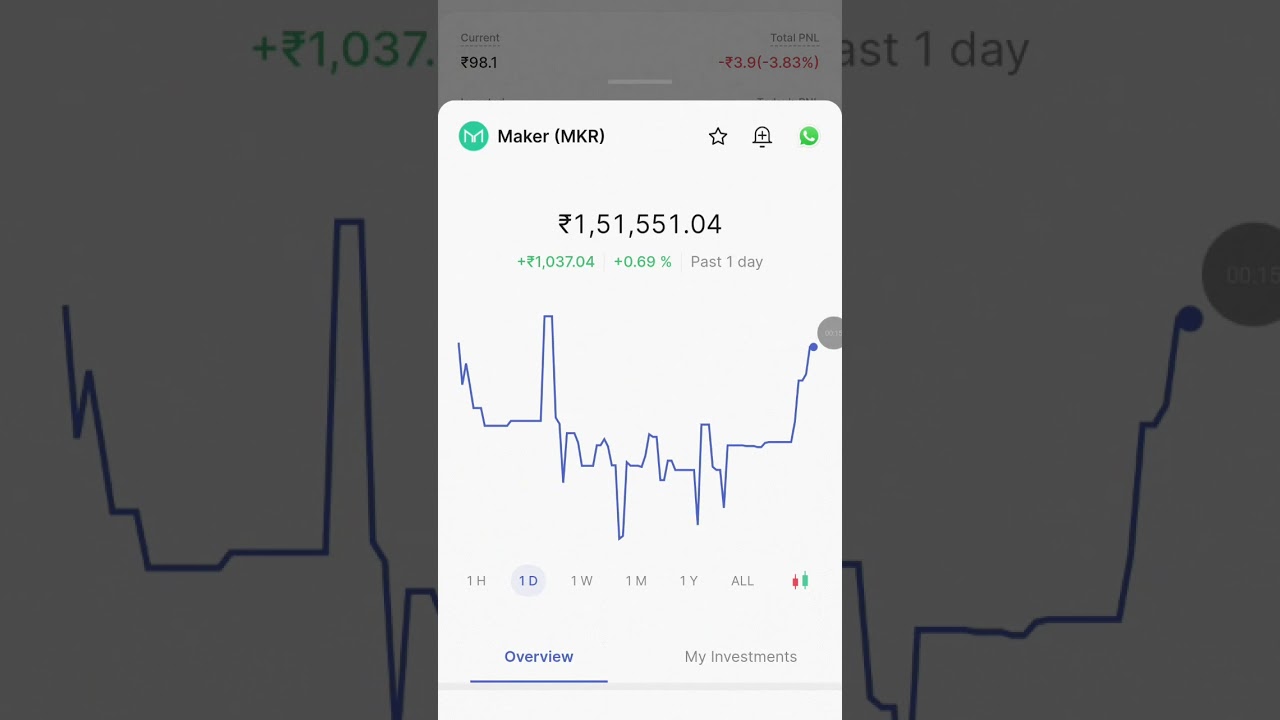The height and width of the screenshot is (720, 1280).
Task: Add Maker (MKR) to favorites with star
Action: [718, 137]
